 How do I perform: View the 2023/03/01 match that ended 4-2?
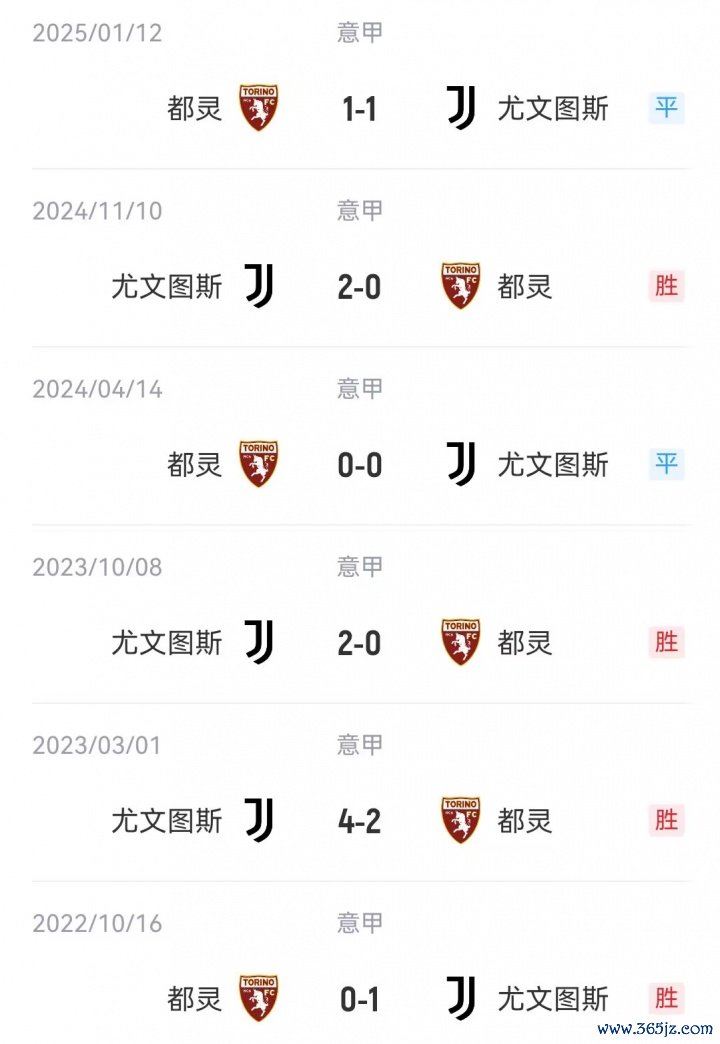click(359, 821)
